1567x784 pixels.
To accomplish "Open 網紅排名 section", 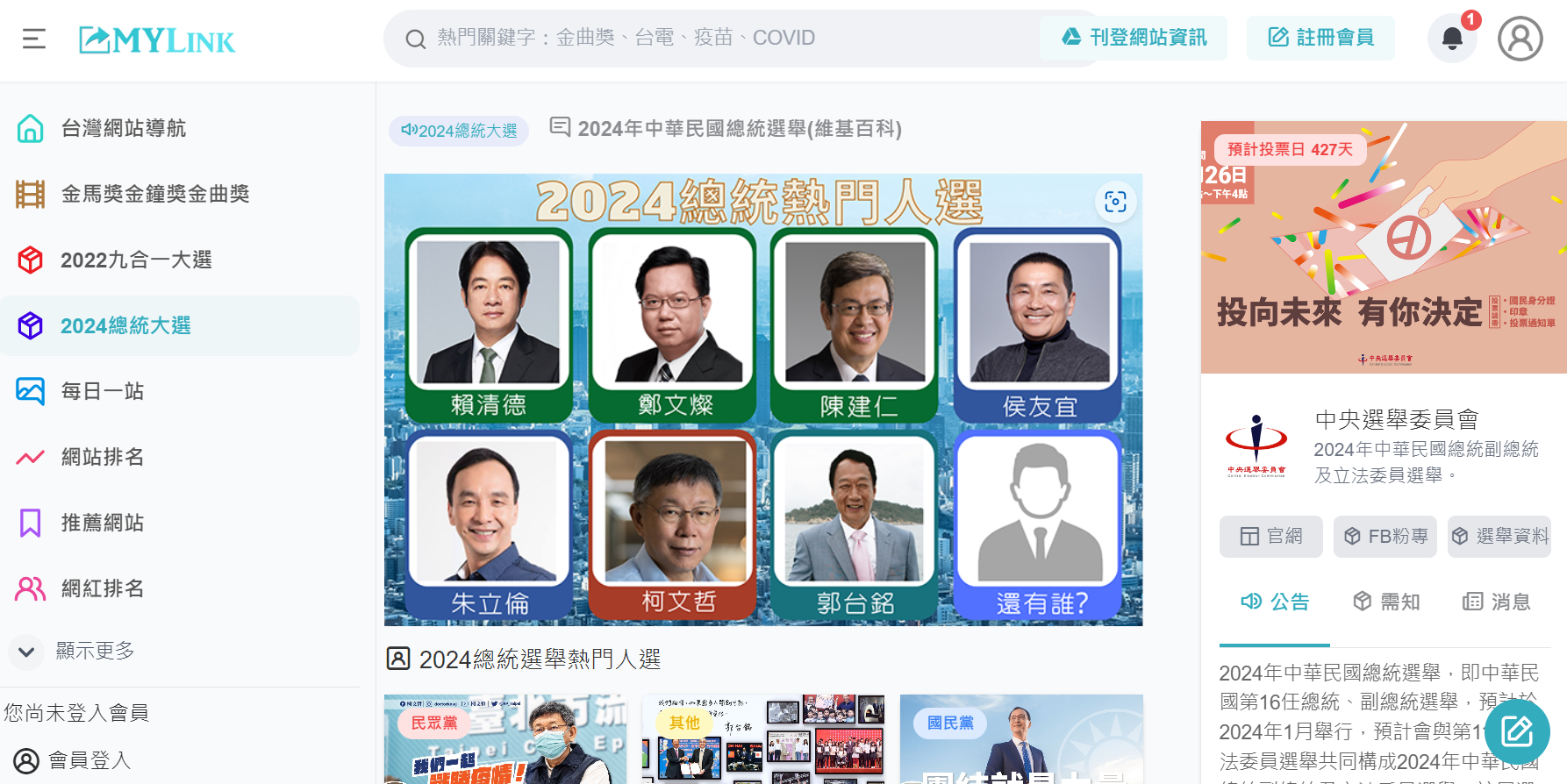I will [x=102, y=588].
